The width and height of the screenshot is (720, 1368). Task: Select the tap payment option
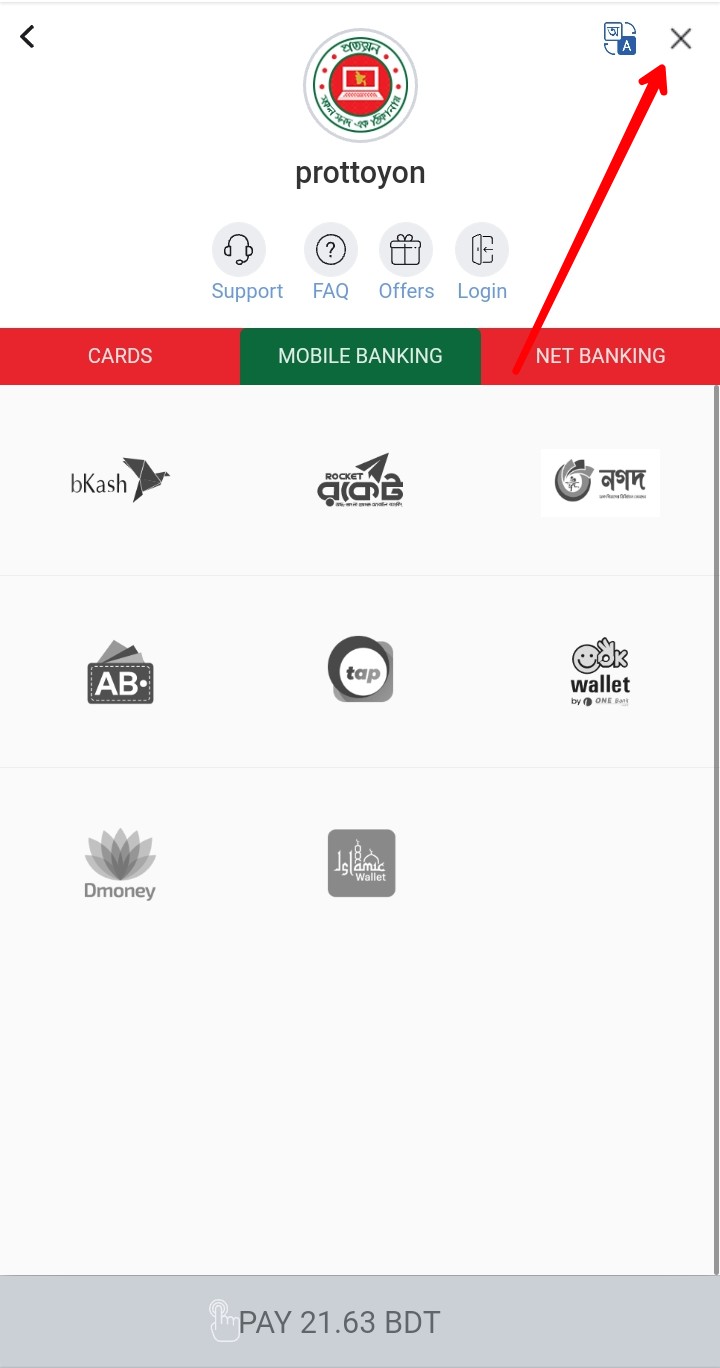point(360,670)
